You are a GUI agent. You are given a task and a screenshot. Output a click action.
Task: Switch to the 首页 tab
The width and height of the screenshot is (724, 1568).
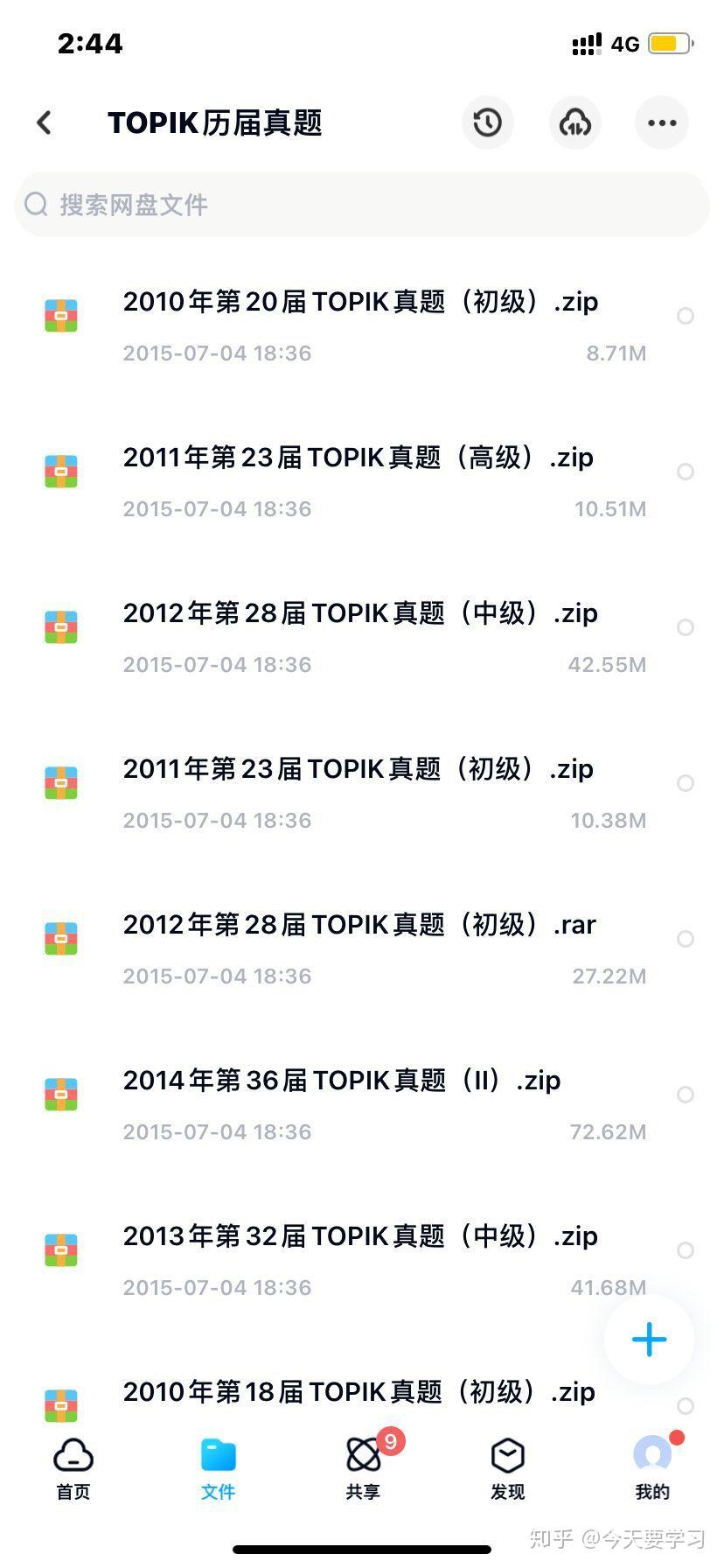point(73,1469)
